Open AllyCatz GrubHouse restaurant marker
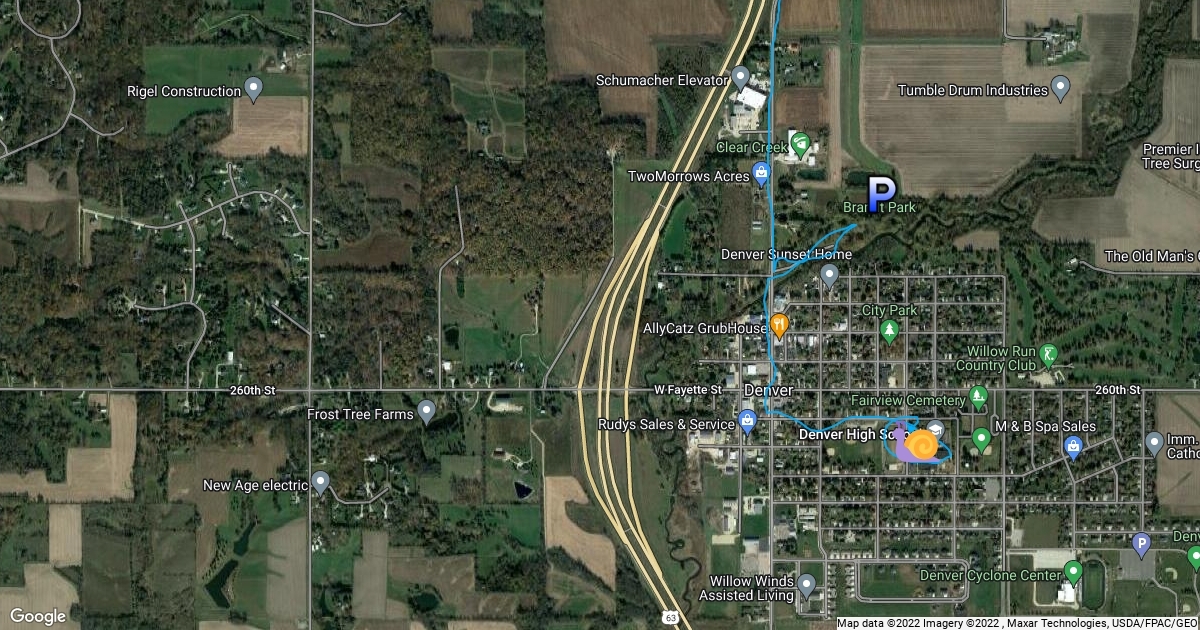Screen dimensions: 1200x630 (780, 325)
